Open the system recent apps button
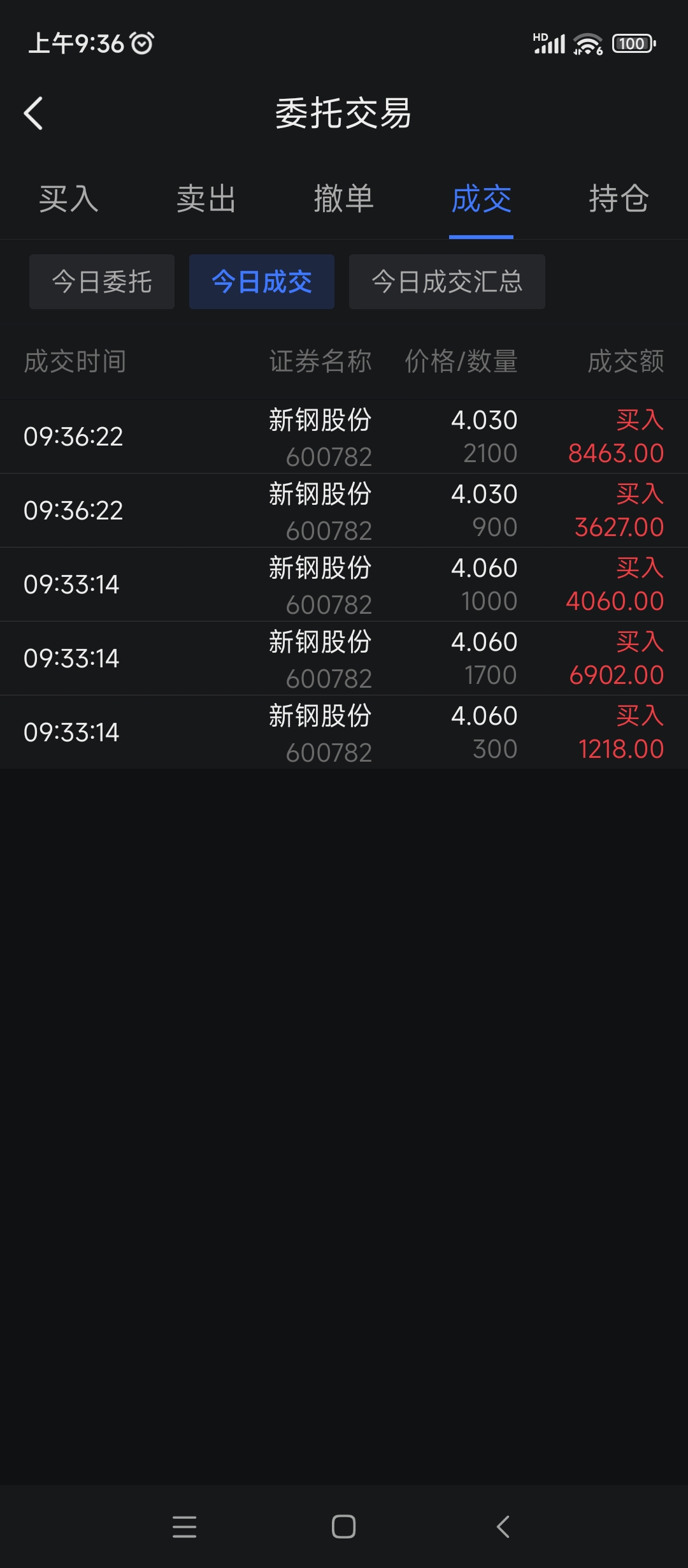688x1568 pixels. point(185,1527)
